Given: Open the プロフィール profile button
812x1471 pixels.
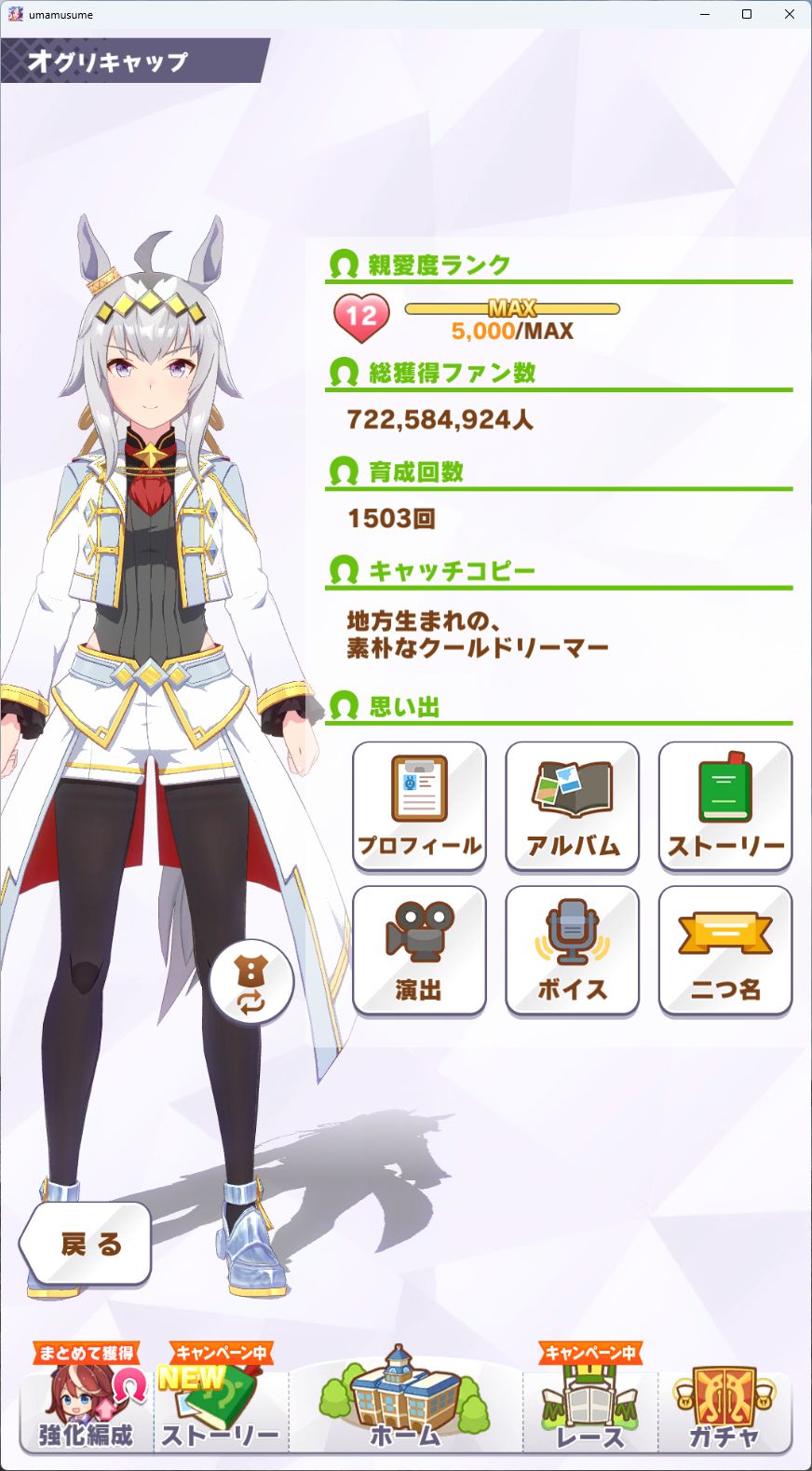Looking at the screenshot, I should click(419, 807).
